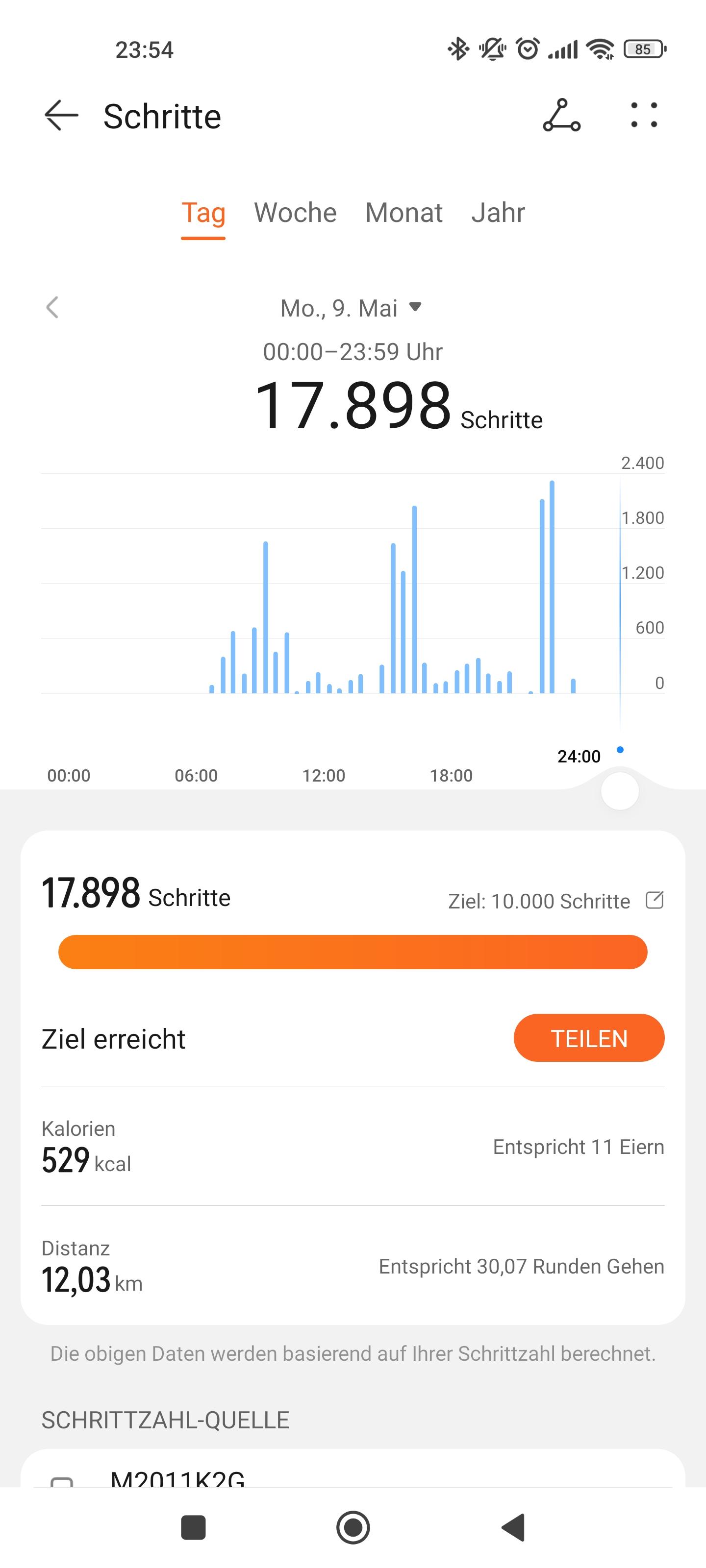Viewport: 706px width, 1568px height.
Task: Open the date picker for Mo., 9. Mai
Action: 351,308
